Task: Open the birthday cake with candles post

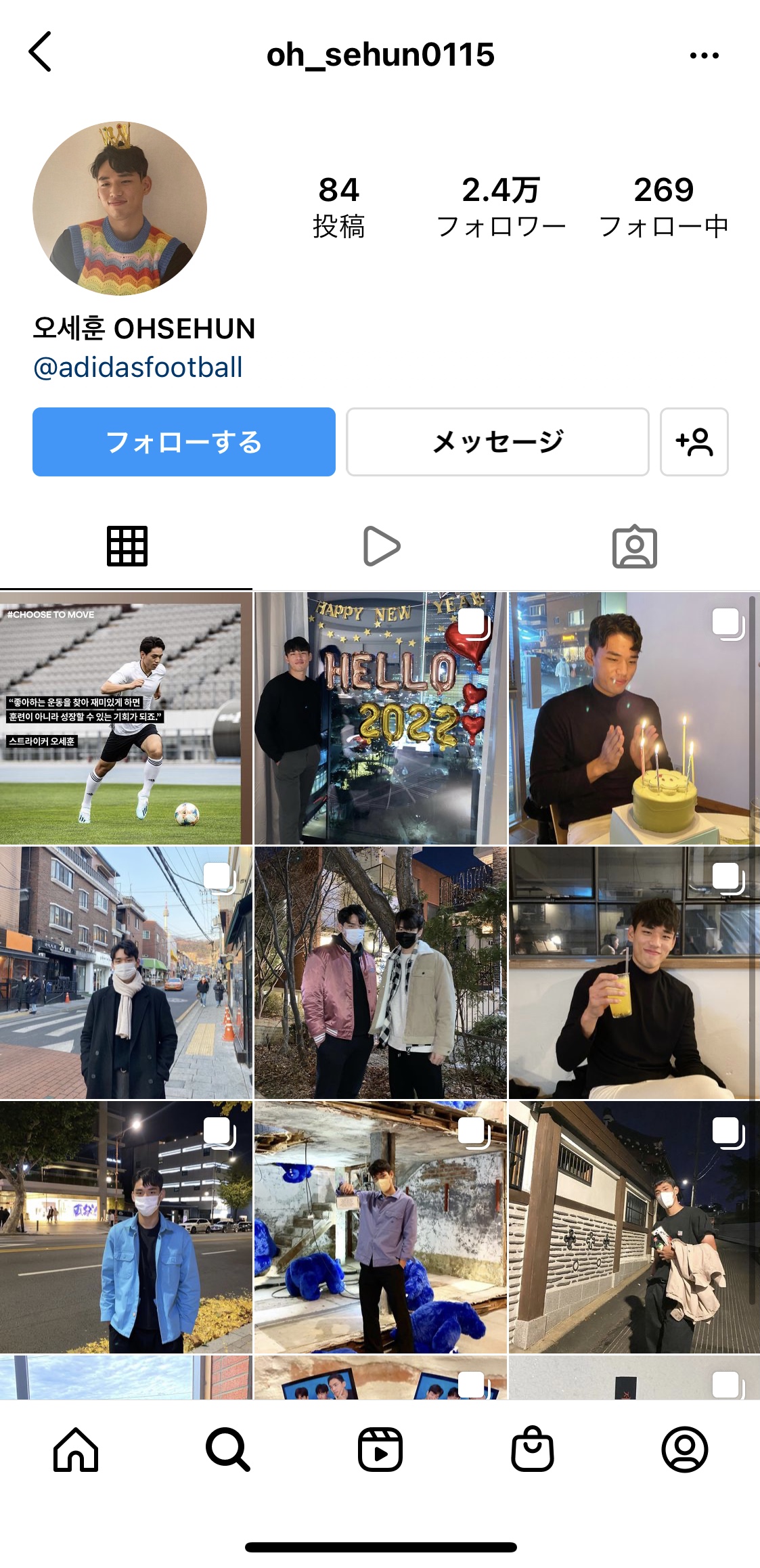Action: pos(634,718)
